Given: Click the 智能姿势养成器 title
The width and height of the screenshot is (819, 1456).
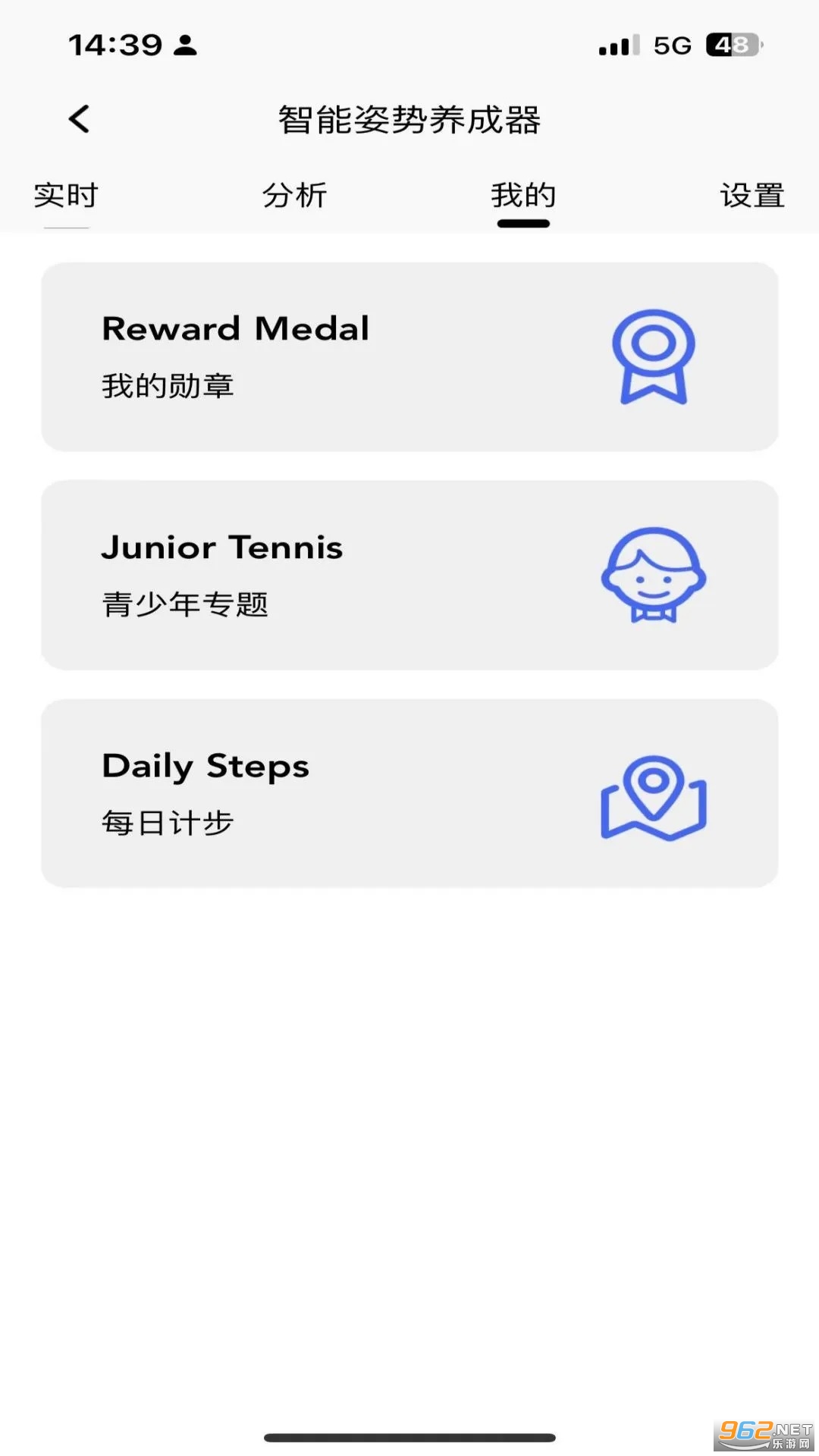Looking at the screenshot, I should (x=409, y=119).
